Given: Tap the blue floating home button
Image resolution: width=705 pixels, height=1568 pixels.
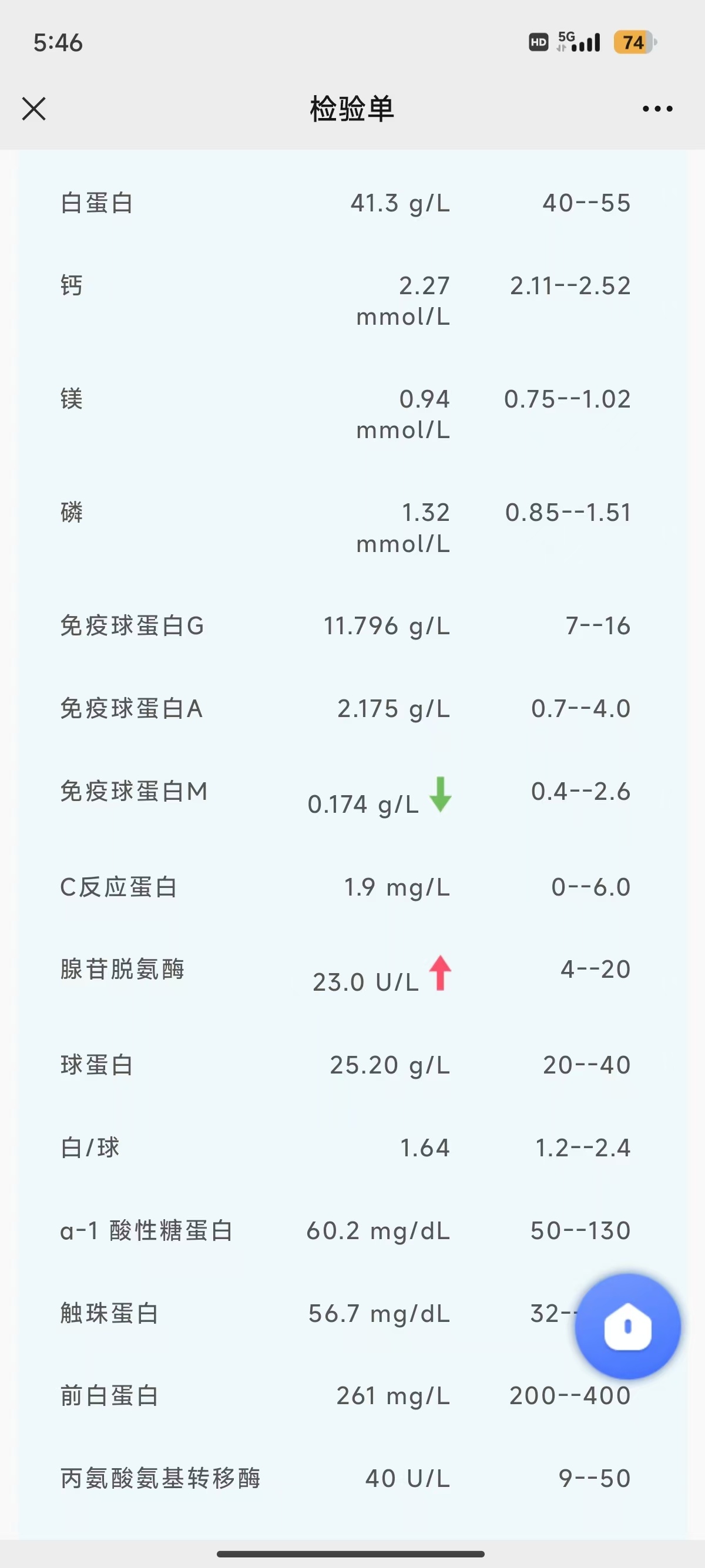Looking at the screenshot, I should 627,1327.
